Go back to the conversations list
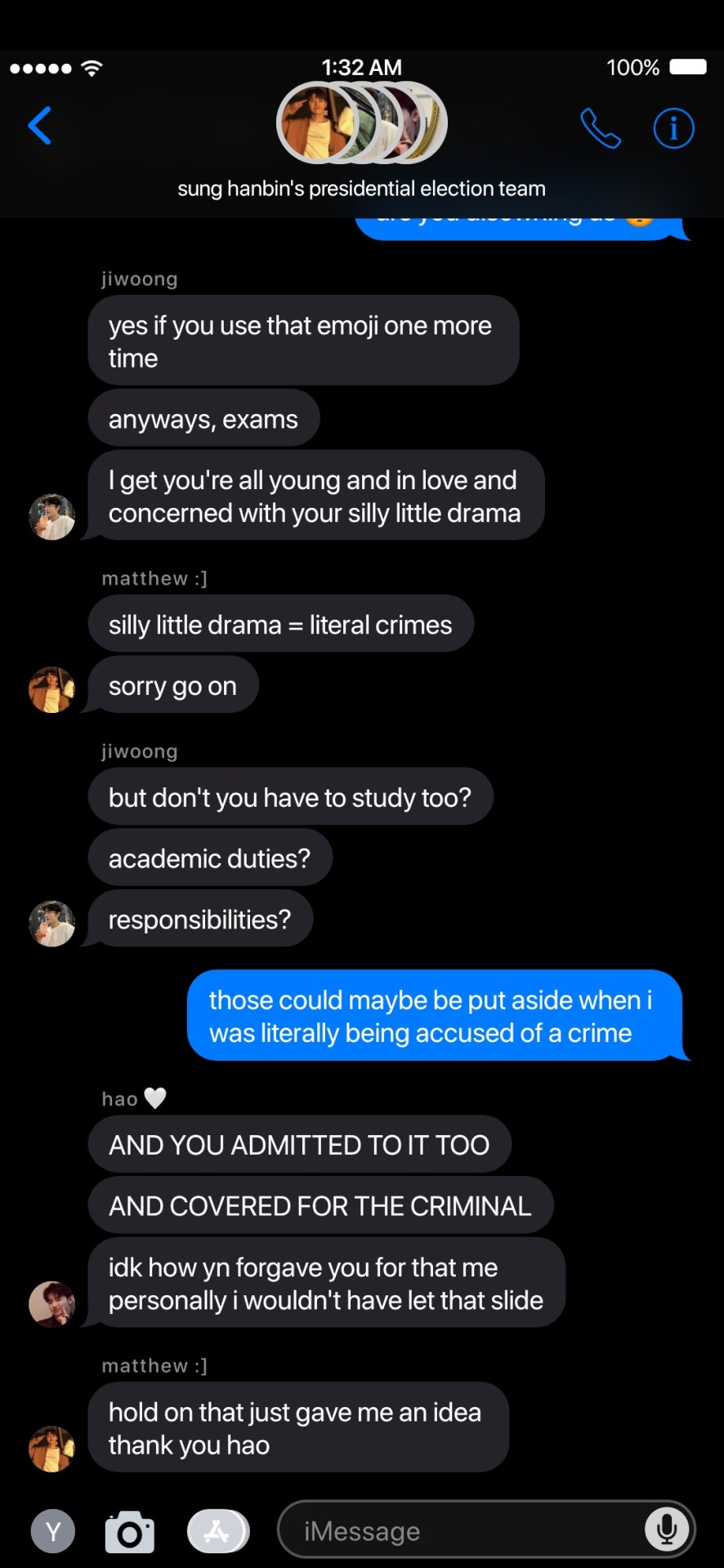The width and height of the screenshot is (724, 1568). [39, 126]
